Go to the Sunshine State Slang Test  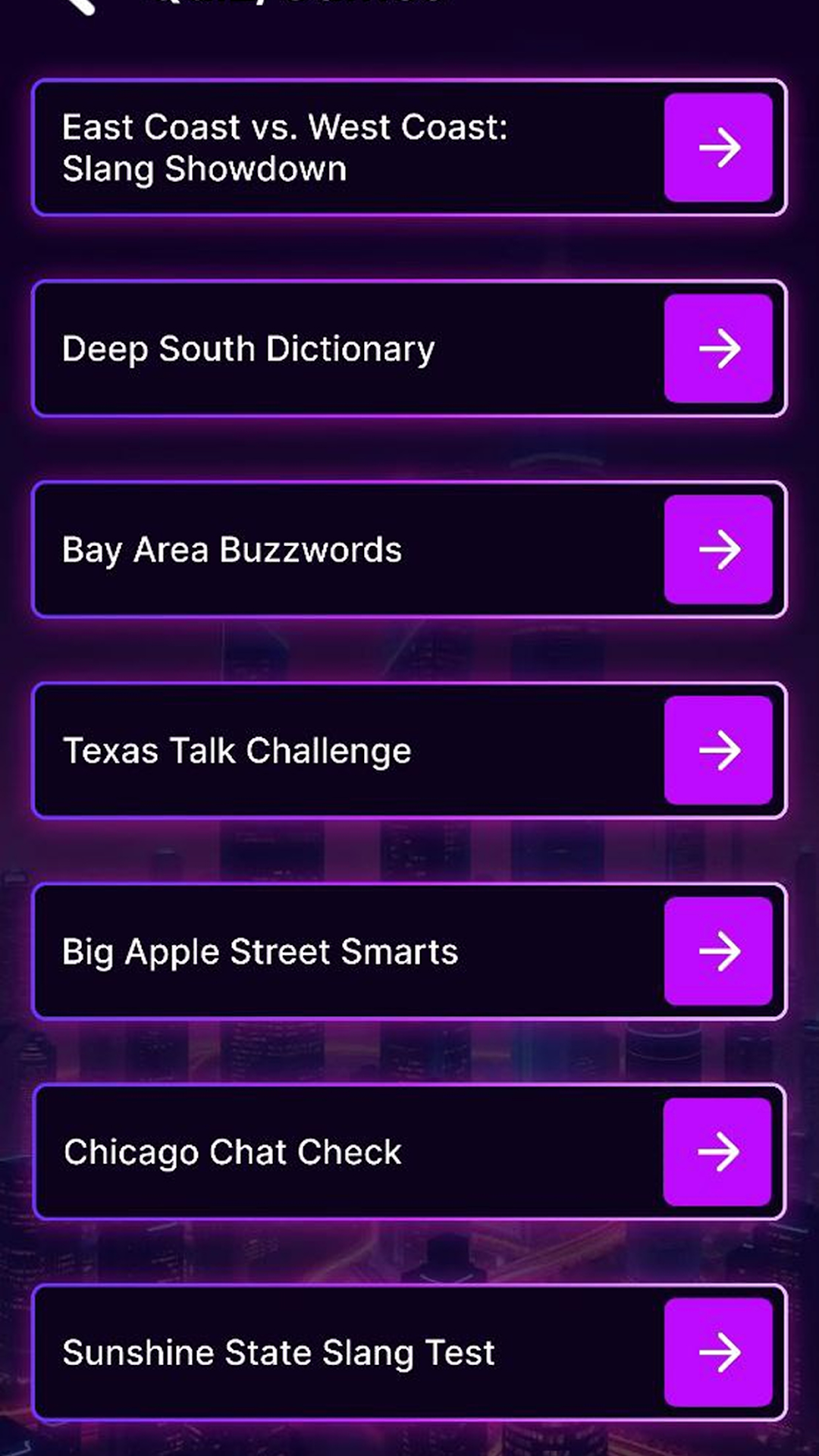pos(717,1352)
